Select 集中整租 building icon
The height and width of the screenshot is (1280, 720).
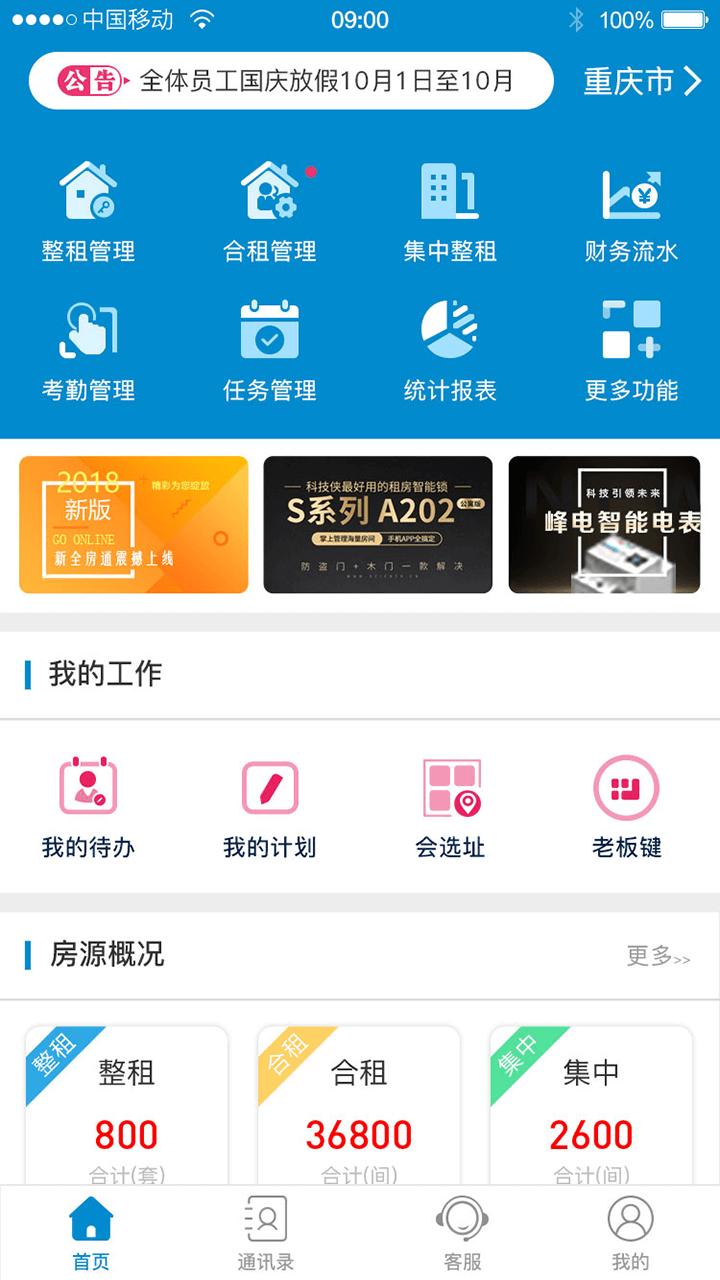click(448, 210)
